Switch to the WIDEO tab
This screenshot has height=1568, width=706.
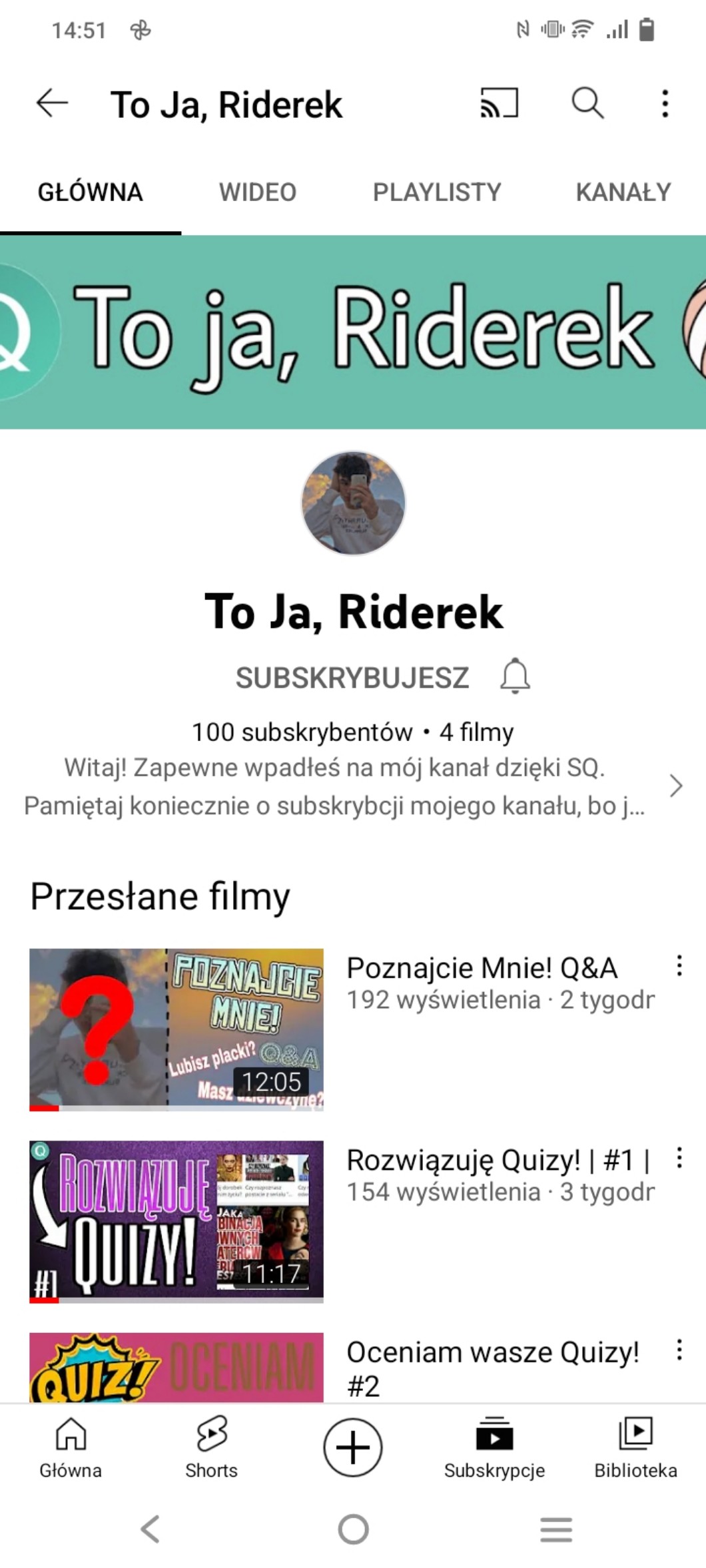click(258, 192)
